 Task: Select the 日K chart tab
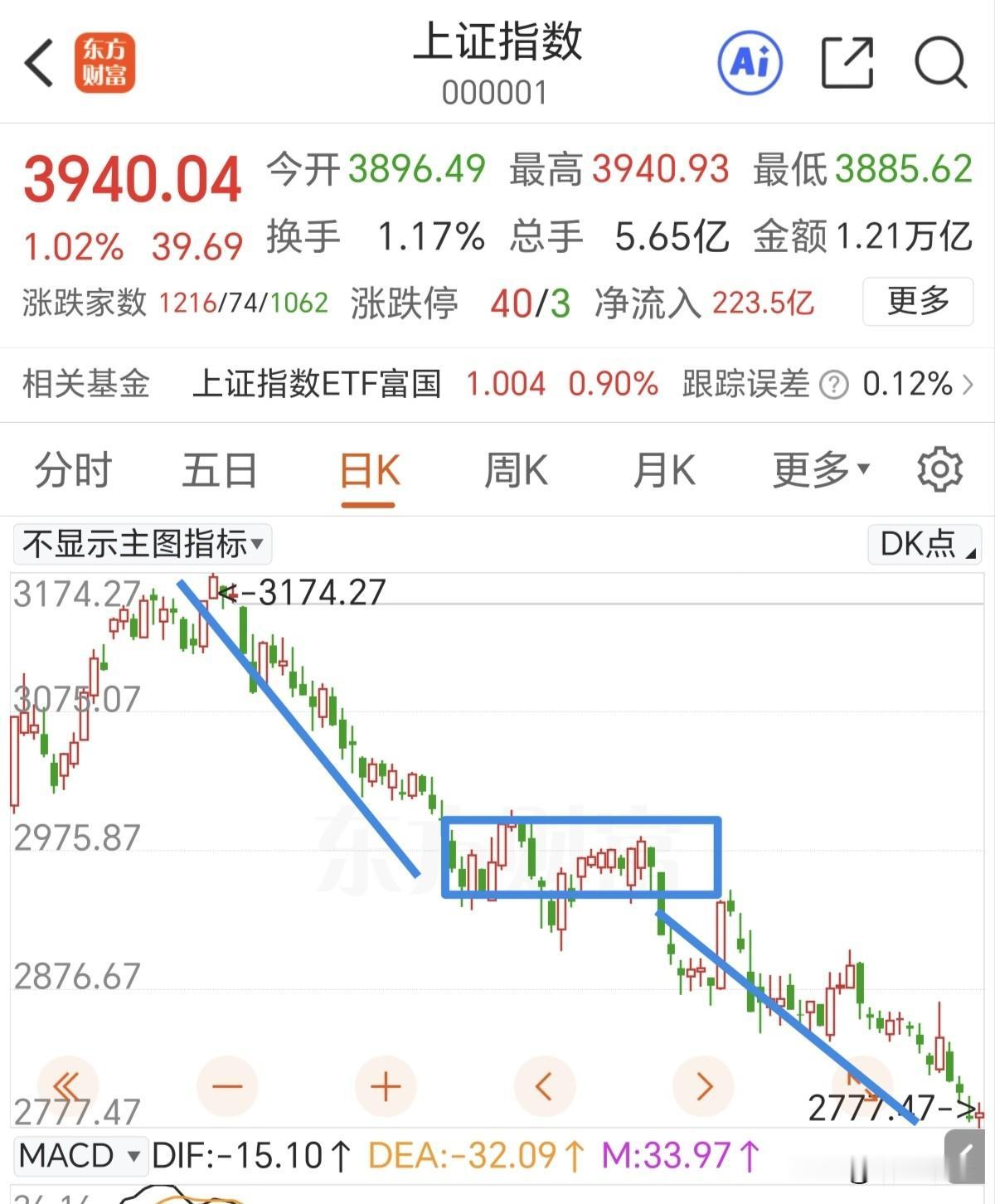tap(369, 471)
